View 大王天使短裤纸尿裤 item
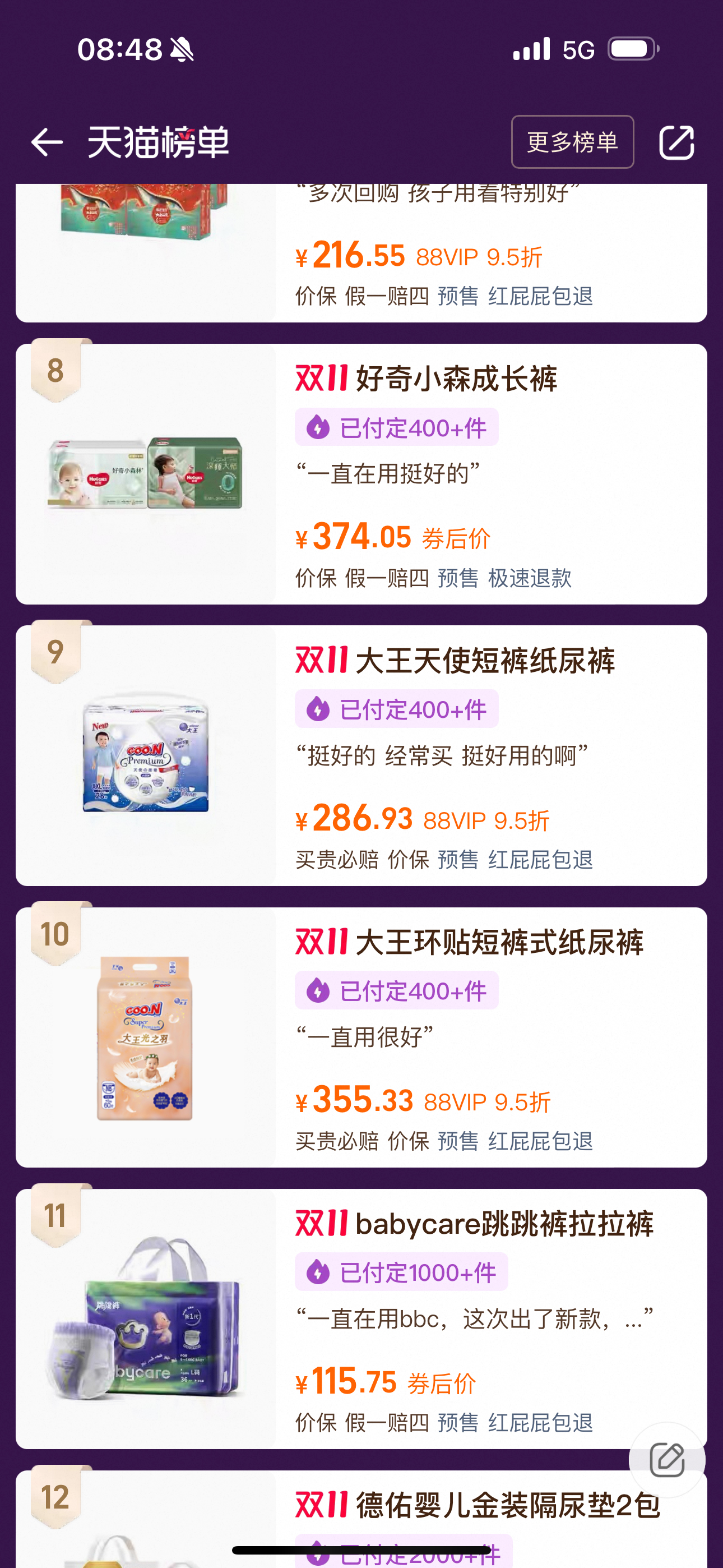 point(361,755)
